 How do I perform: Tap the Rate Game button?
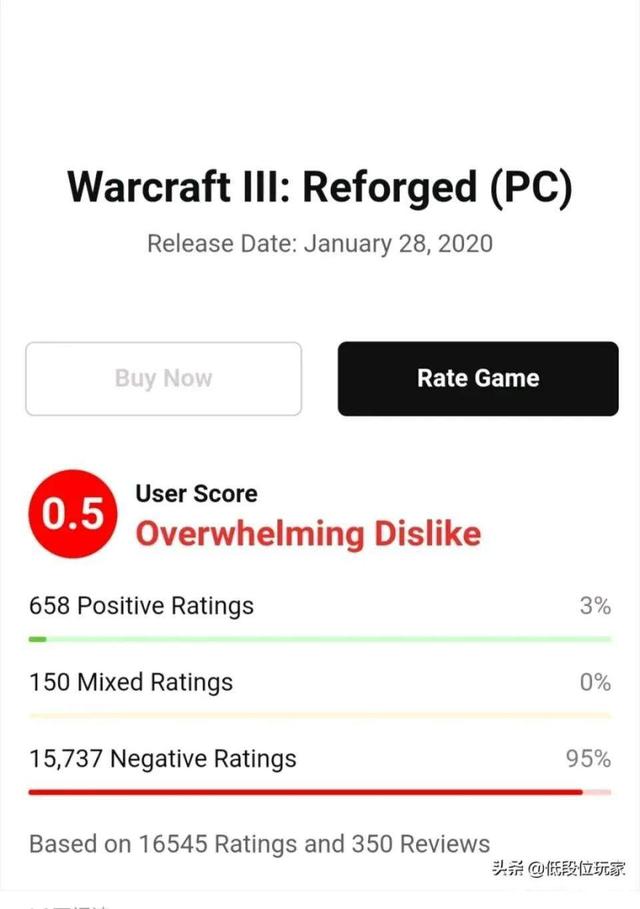click(x=478, y=378)
